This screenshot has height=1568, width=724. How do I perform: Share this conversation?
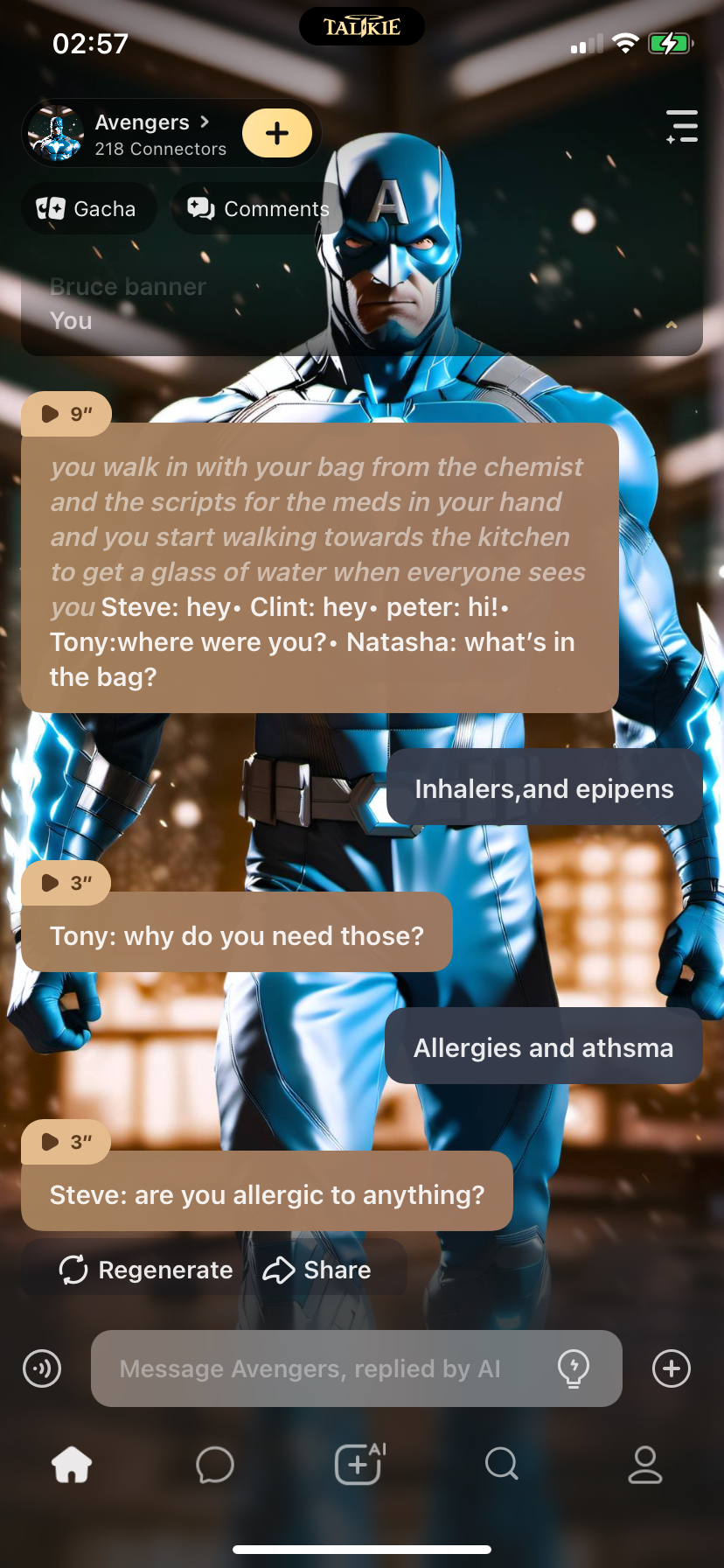pyautogui.click(x=317, y=1270)
